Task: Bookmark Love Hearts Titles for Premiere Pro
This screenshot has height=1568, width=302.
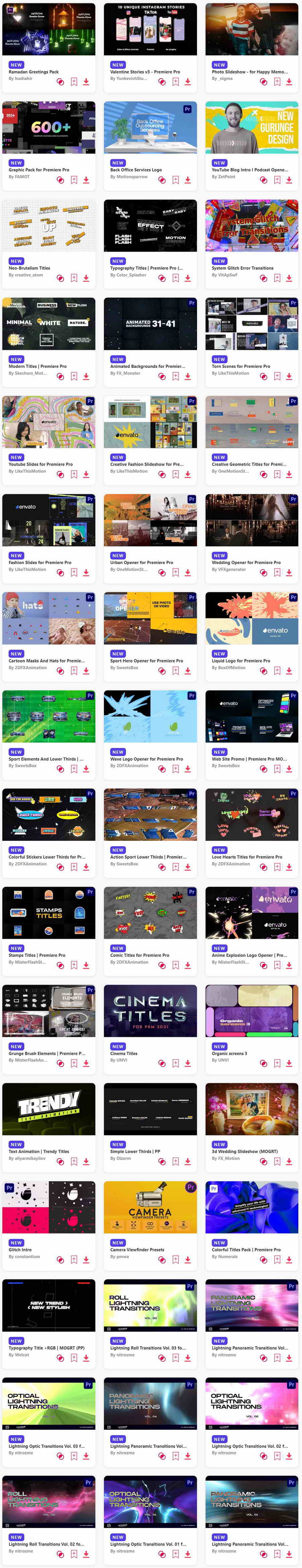Action: tap(277, 867)
